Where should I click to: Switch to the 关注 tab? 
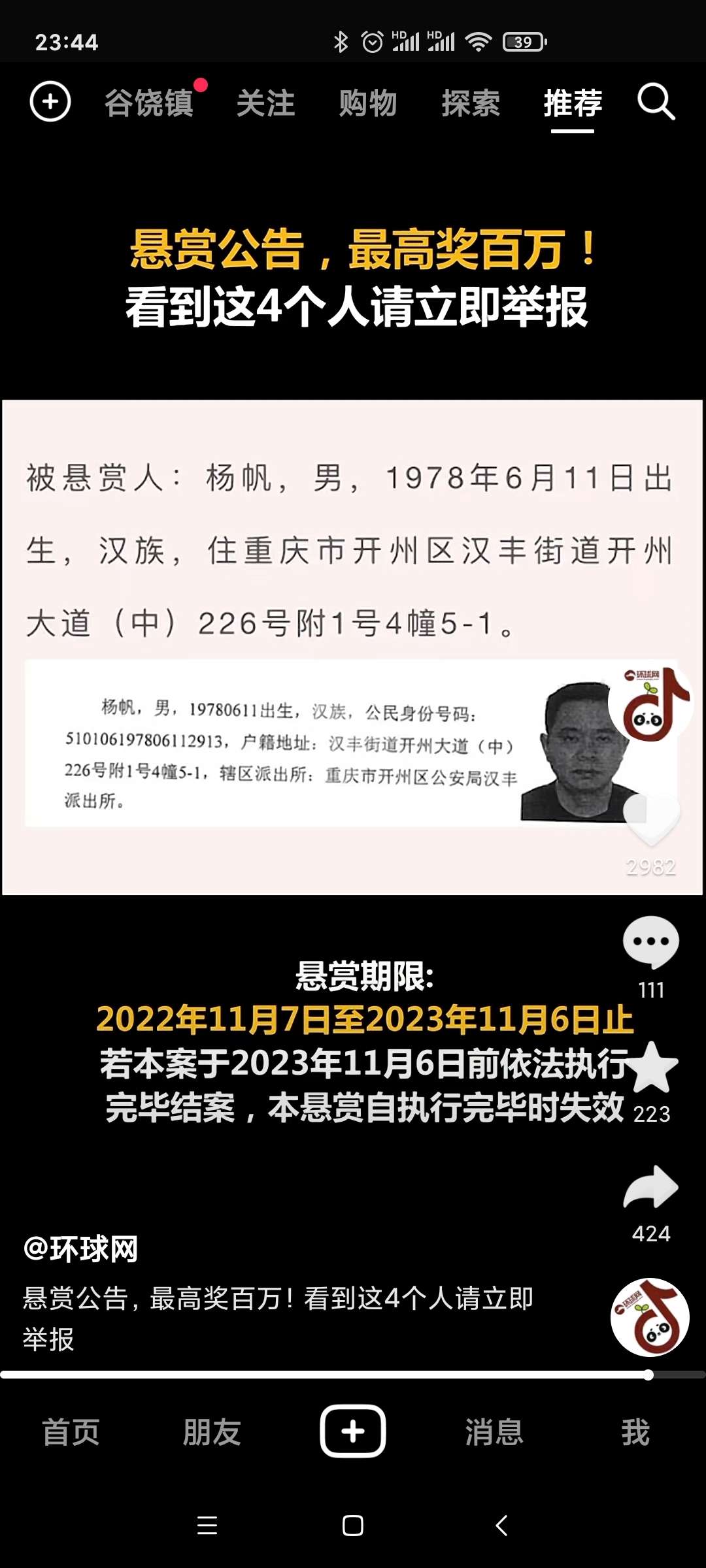[x=265, y=103]
